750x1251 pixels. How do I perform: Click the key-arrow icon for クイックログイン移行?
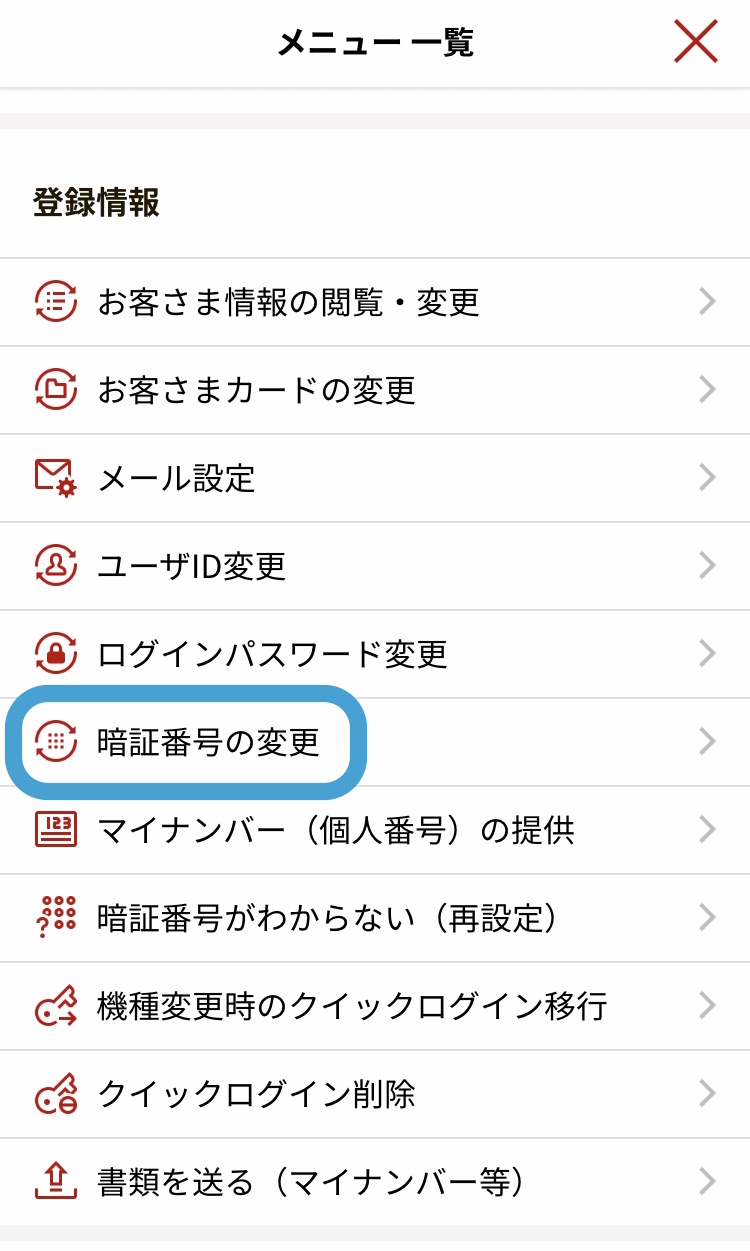pos(56,1006)
